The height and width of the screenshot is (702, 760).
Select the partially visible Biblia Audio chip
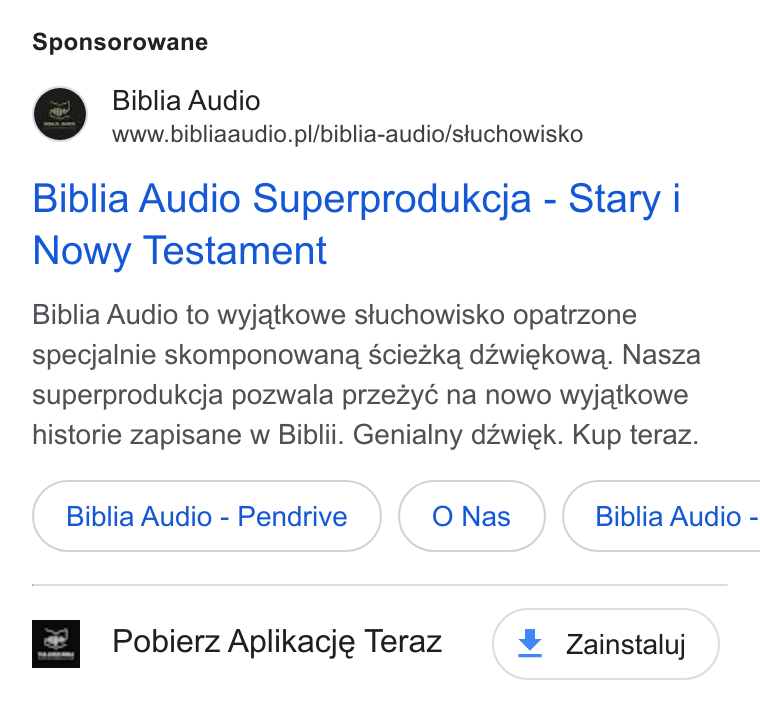[x=662, y=516]
